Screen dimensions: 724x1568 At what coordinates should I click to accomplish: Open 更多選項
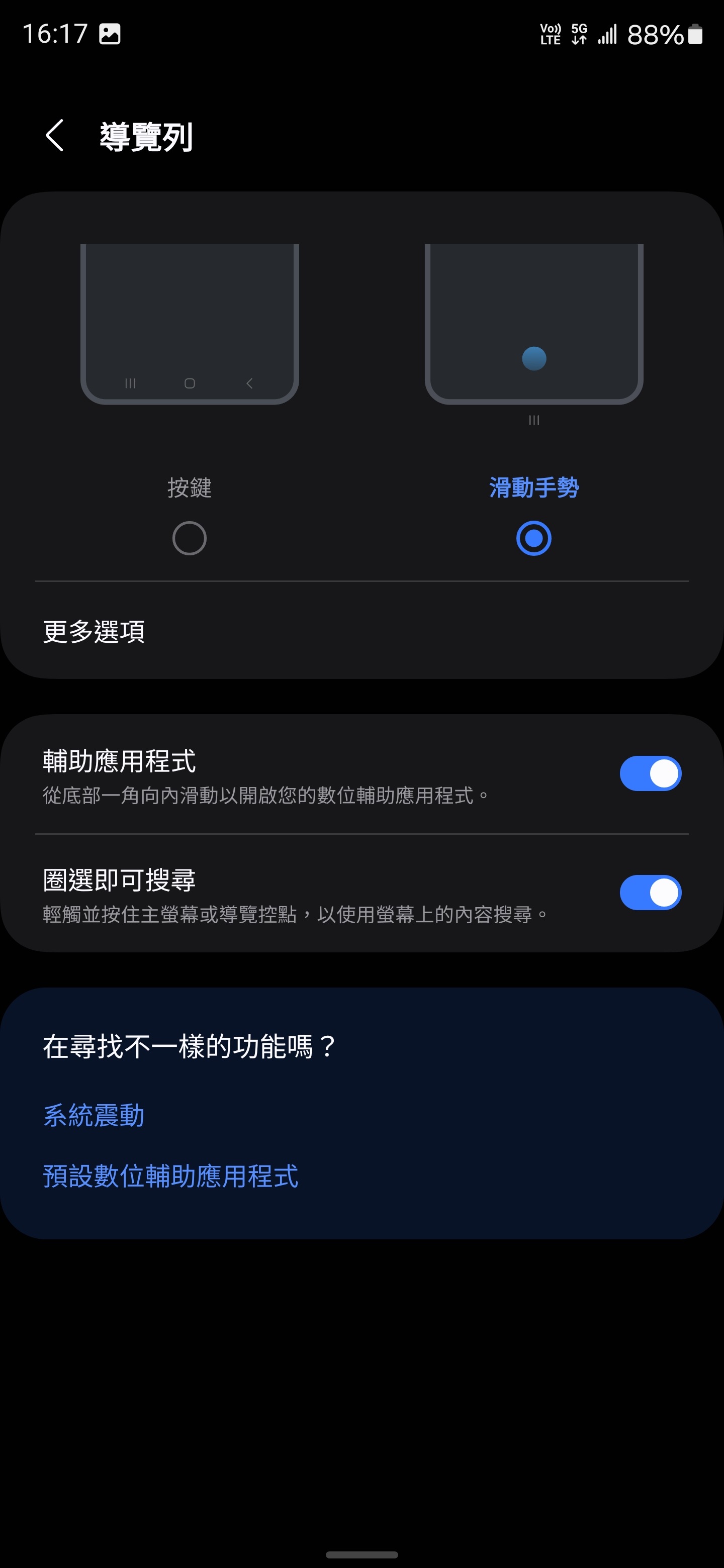coord(361,631)
